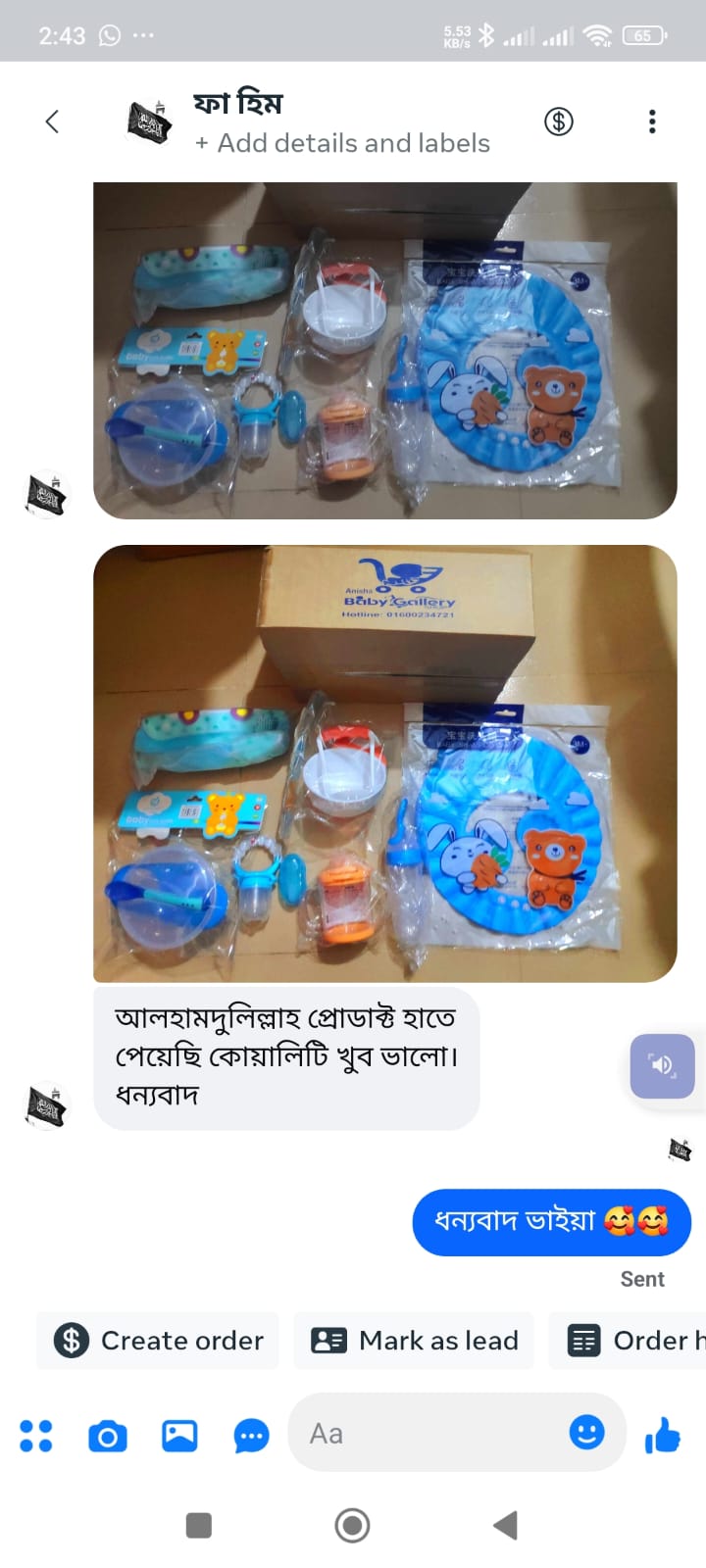Viewport: 706px width, 1568px height.
Task: Tap Create order button
Action: 159,1340
